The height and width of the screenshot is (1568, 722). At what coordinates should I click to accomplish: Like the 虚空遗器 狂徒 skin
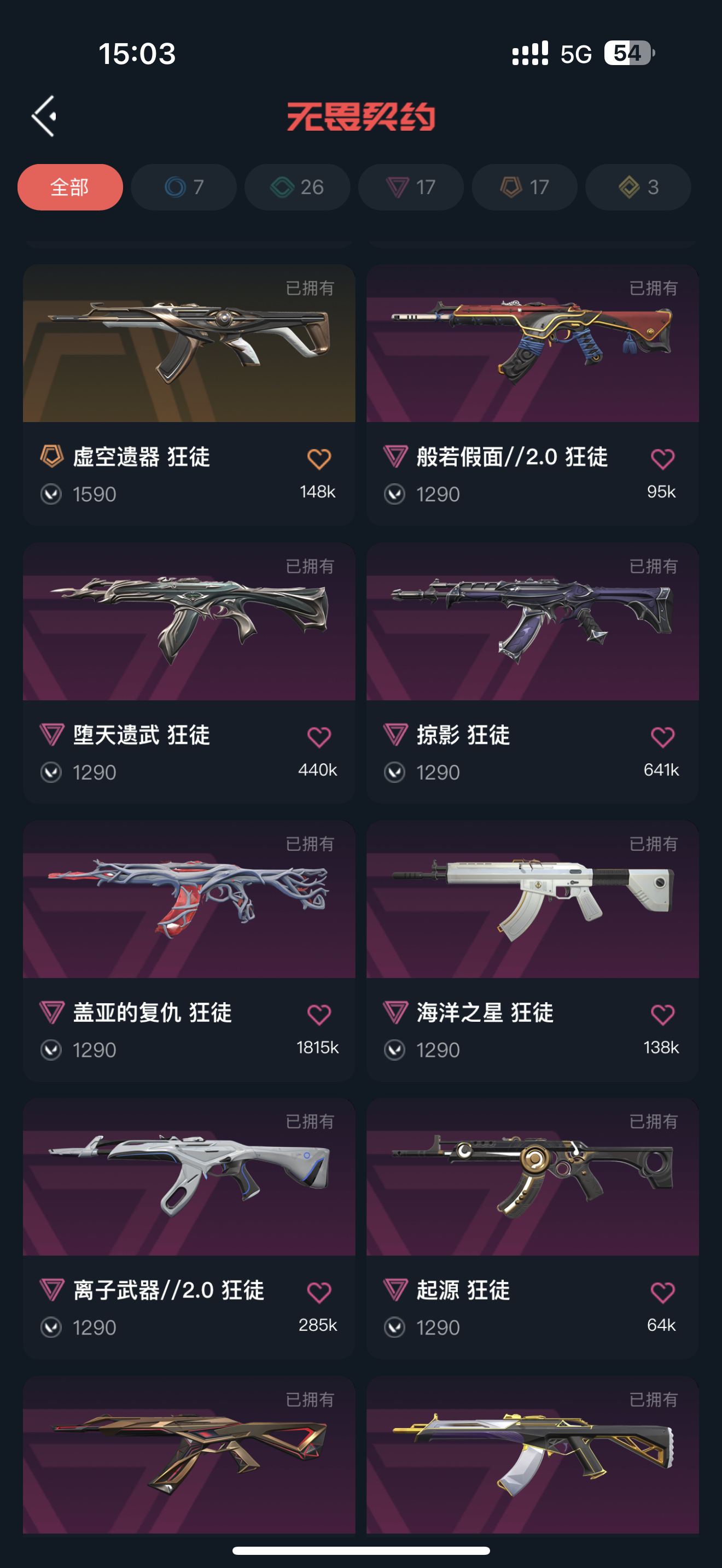click(x=318, y=459)
